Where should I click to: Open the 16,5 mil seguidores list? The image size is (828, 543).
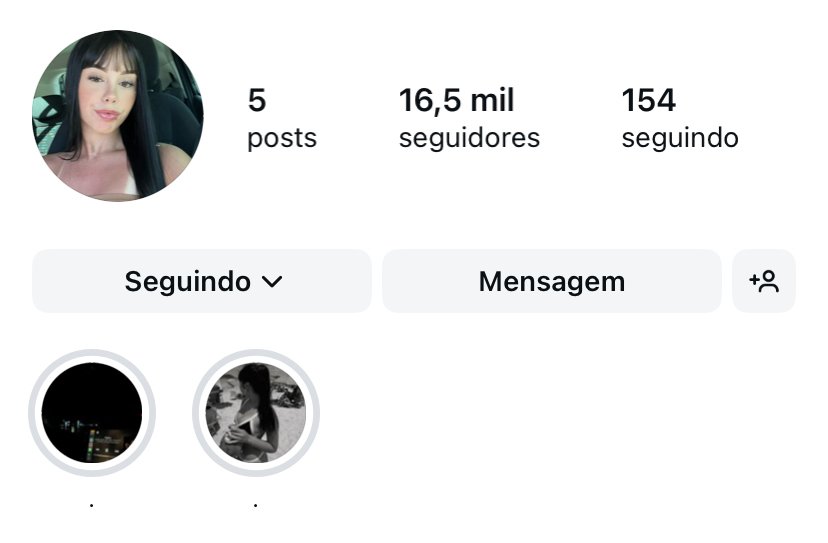(468, 118)
